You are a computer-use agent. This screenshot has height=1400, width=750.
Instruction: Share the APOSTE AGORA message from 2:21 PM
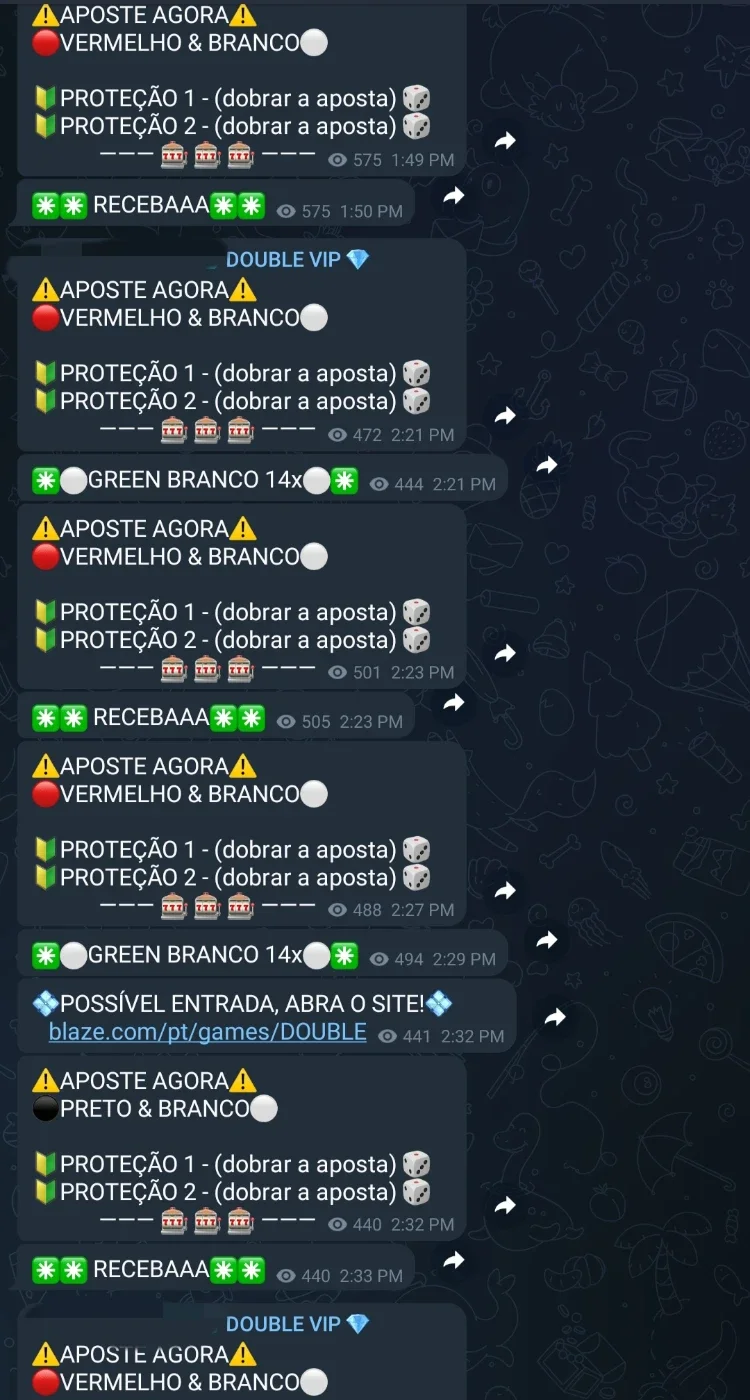pos(505,416)
